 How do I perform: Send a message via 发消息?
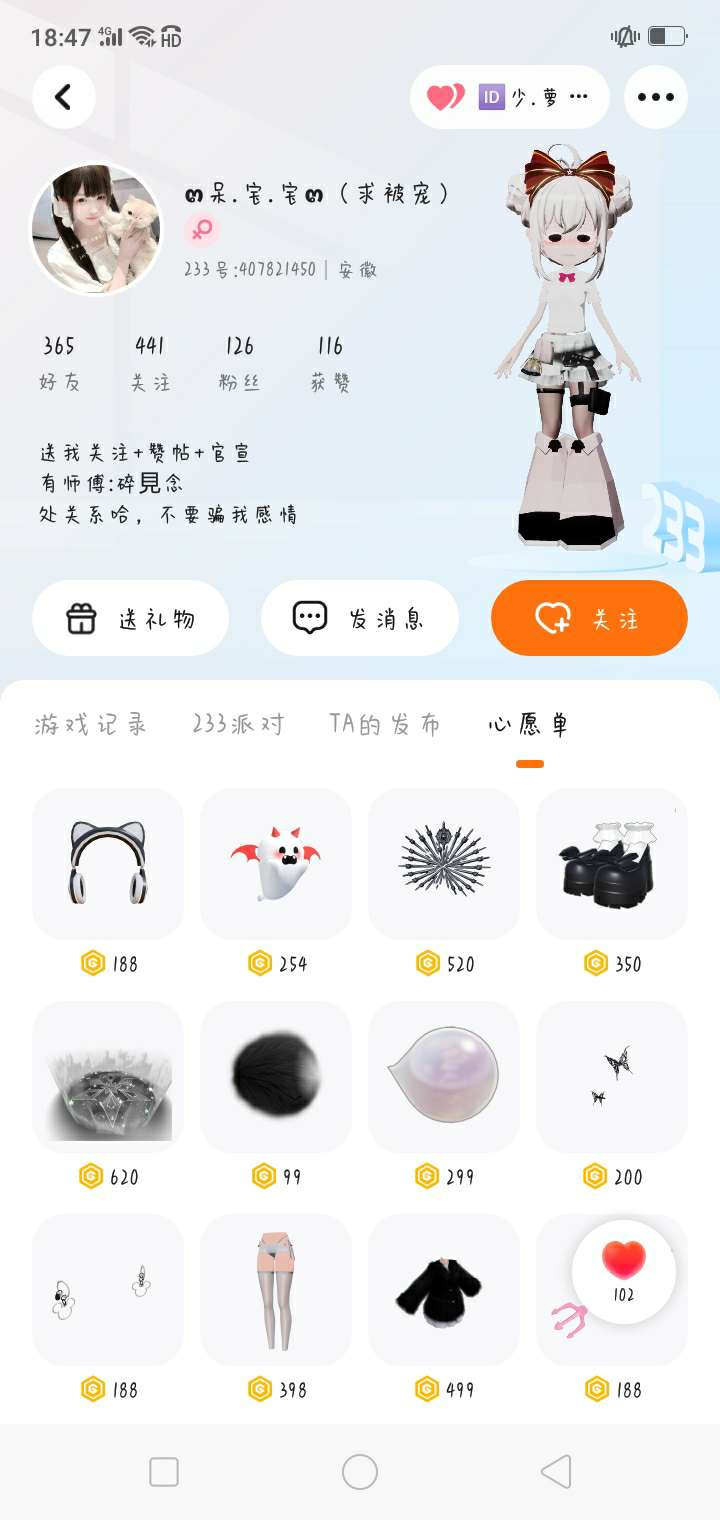[360, 619]
